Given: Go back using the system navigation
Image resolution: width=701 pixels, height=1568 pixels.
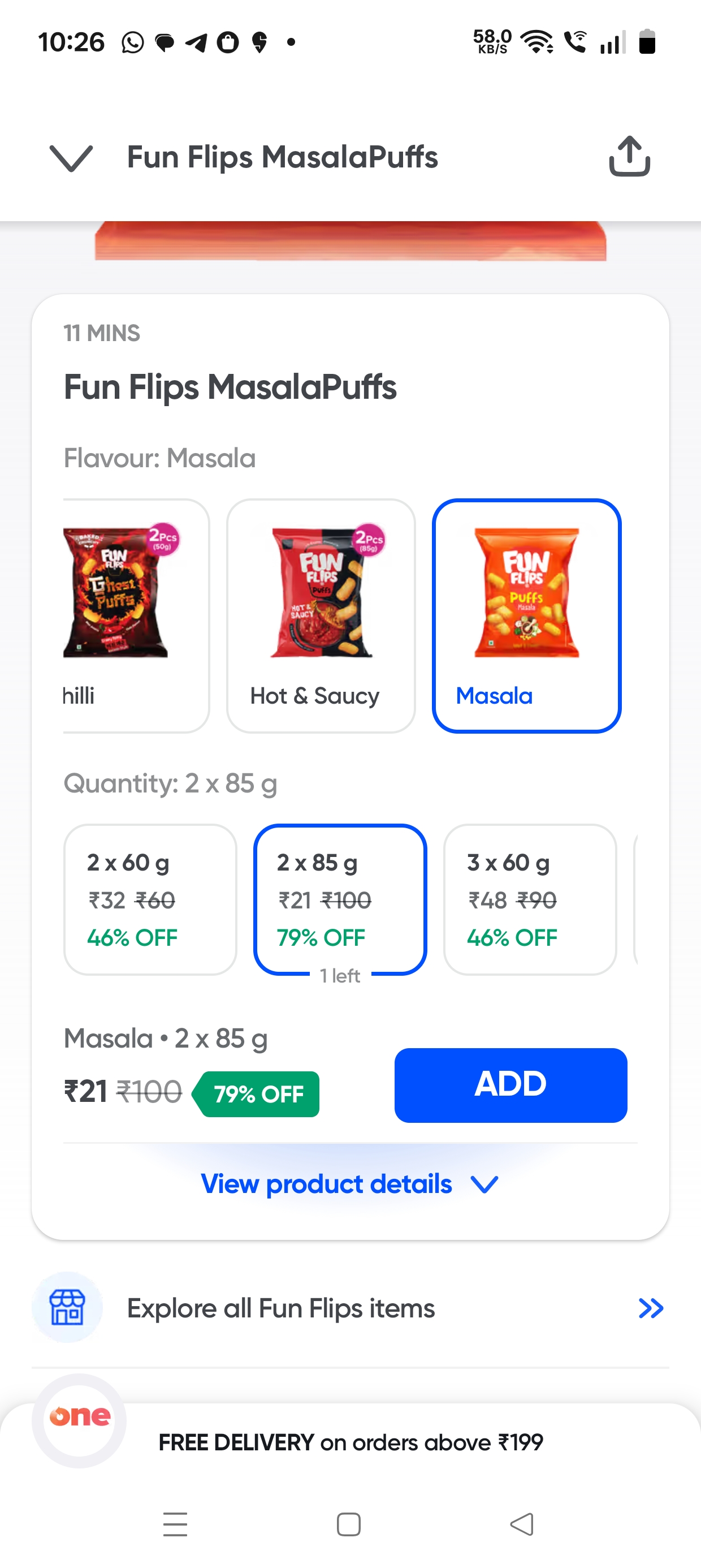Looking at the screenshot, I should tap(521, 1524).
